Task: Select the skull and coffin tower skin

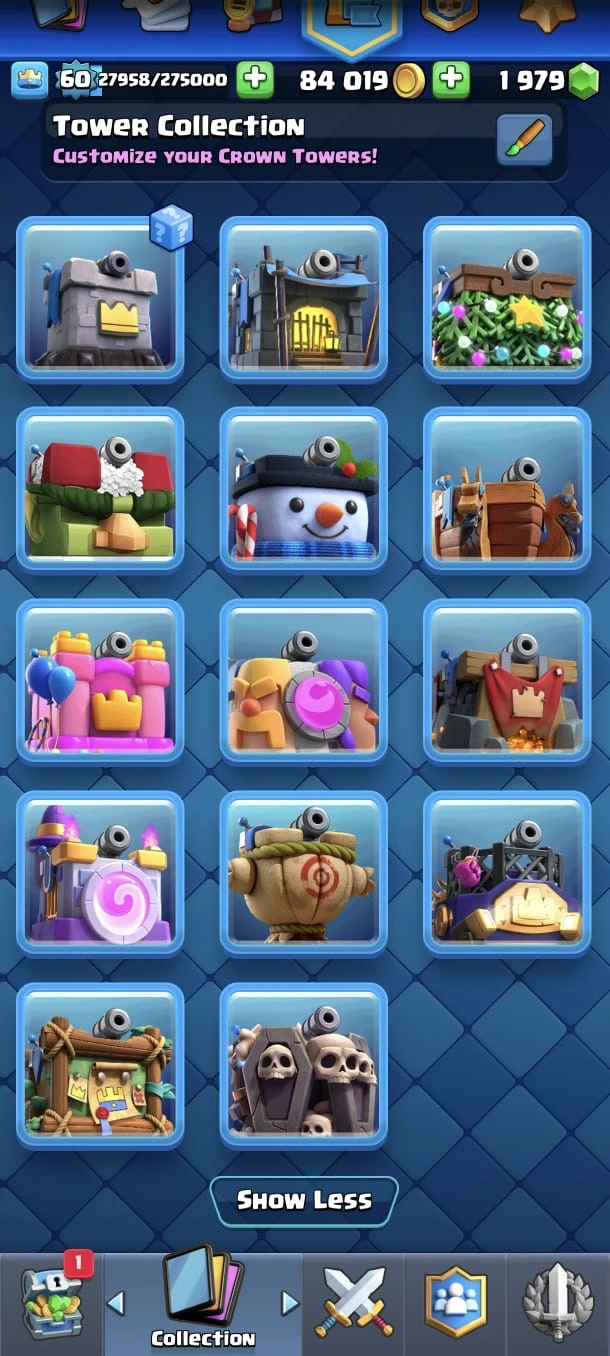Action: tap(303, 1065)
